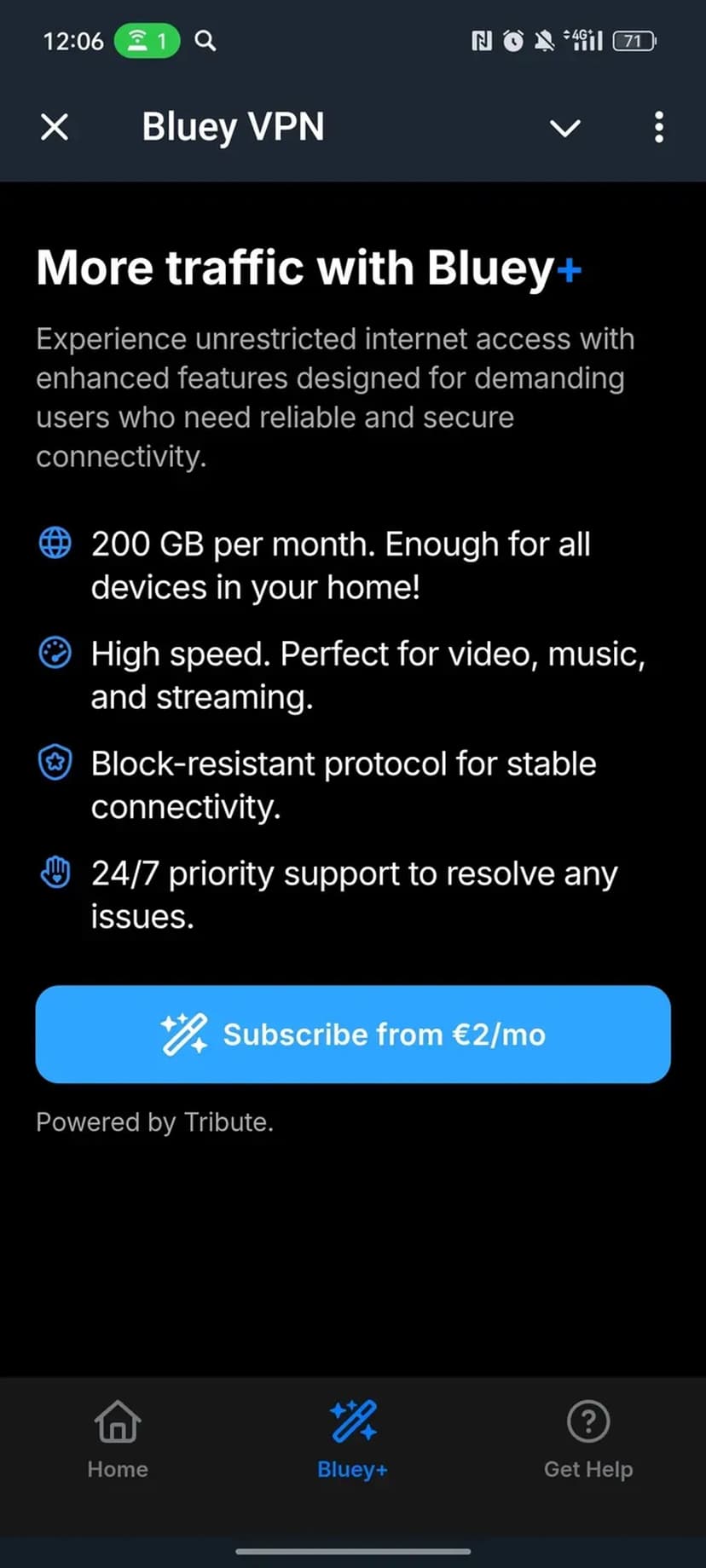
Task: Close the Bluey VPN mini app
Action: (x=55, y=128)
